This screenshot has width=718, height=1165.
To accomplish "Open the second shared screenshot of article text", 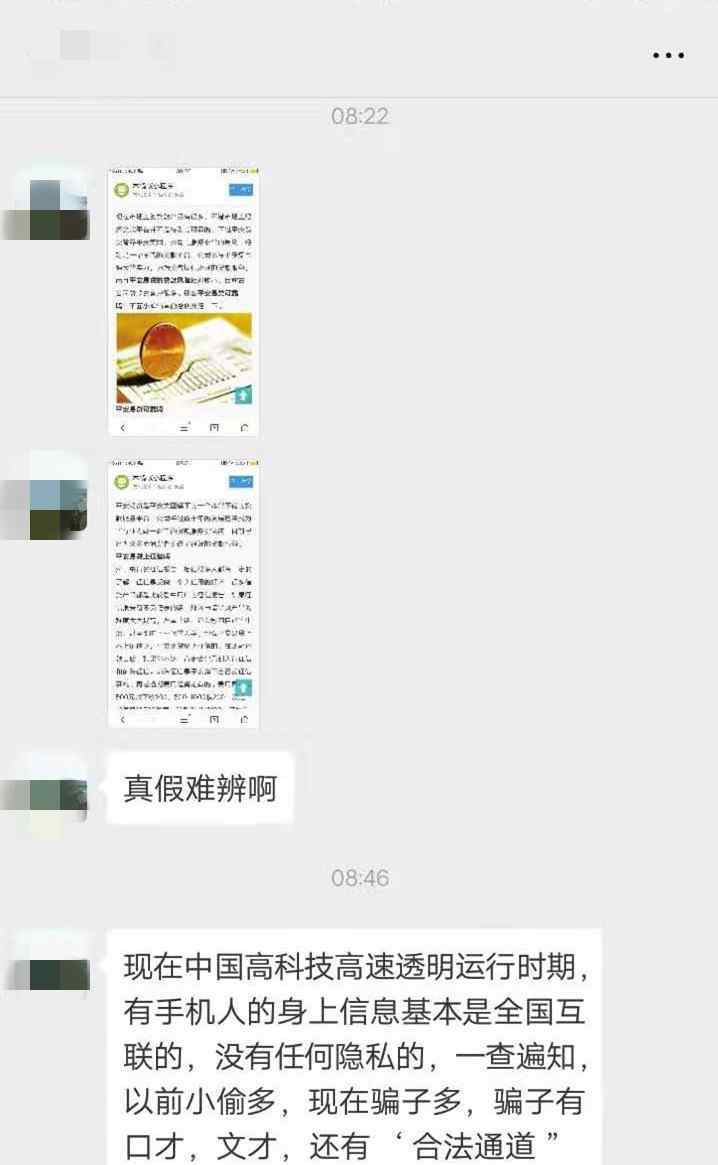I will click(x=183, y=594).
